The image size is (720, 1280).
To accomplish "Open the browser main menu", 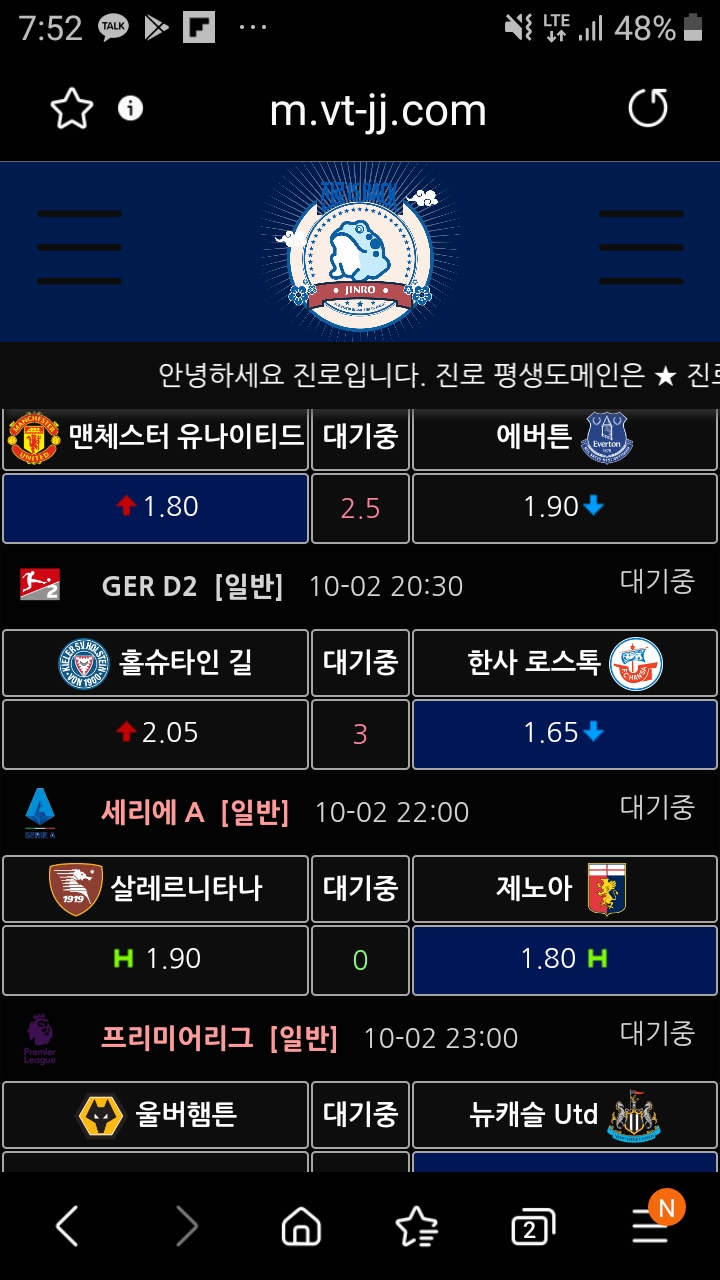I will point(650,1226).
